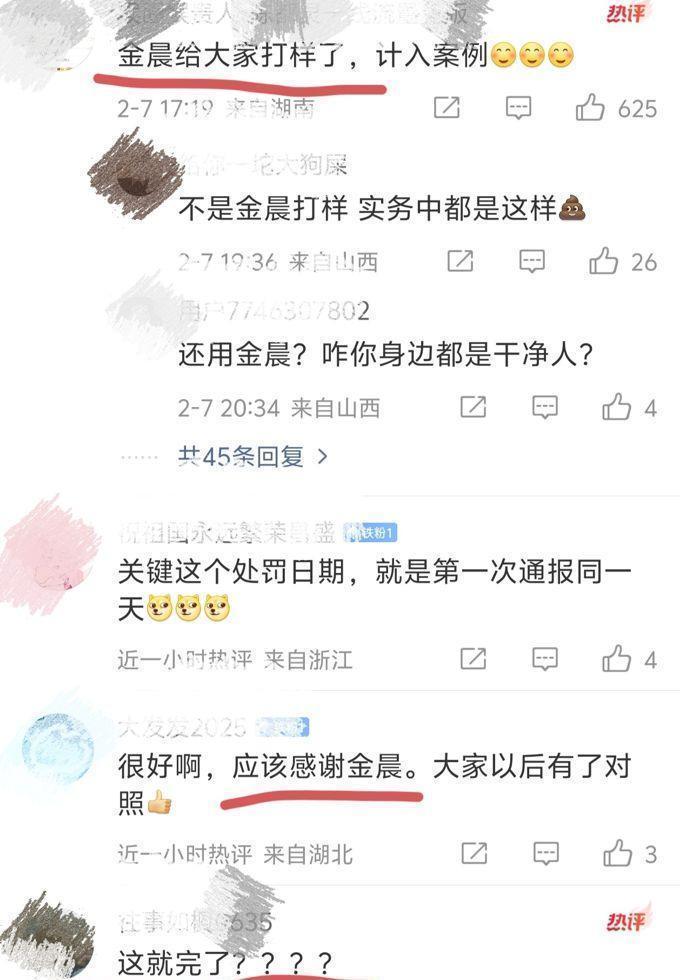
Task: Reply to the comment about 处罚日期 from 浙江
Action: pos(545,659)
